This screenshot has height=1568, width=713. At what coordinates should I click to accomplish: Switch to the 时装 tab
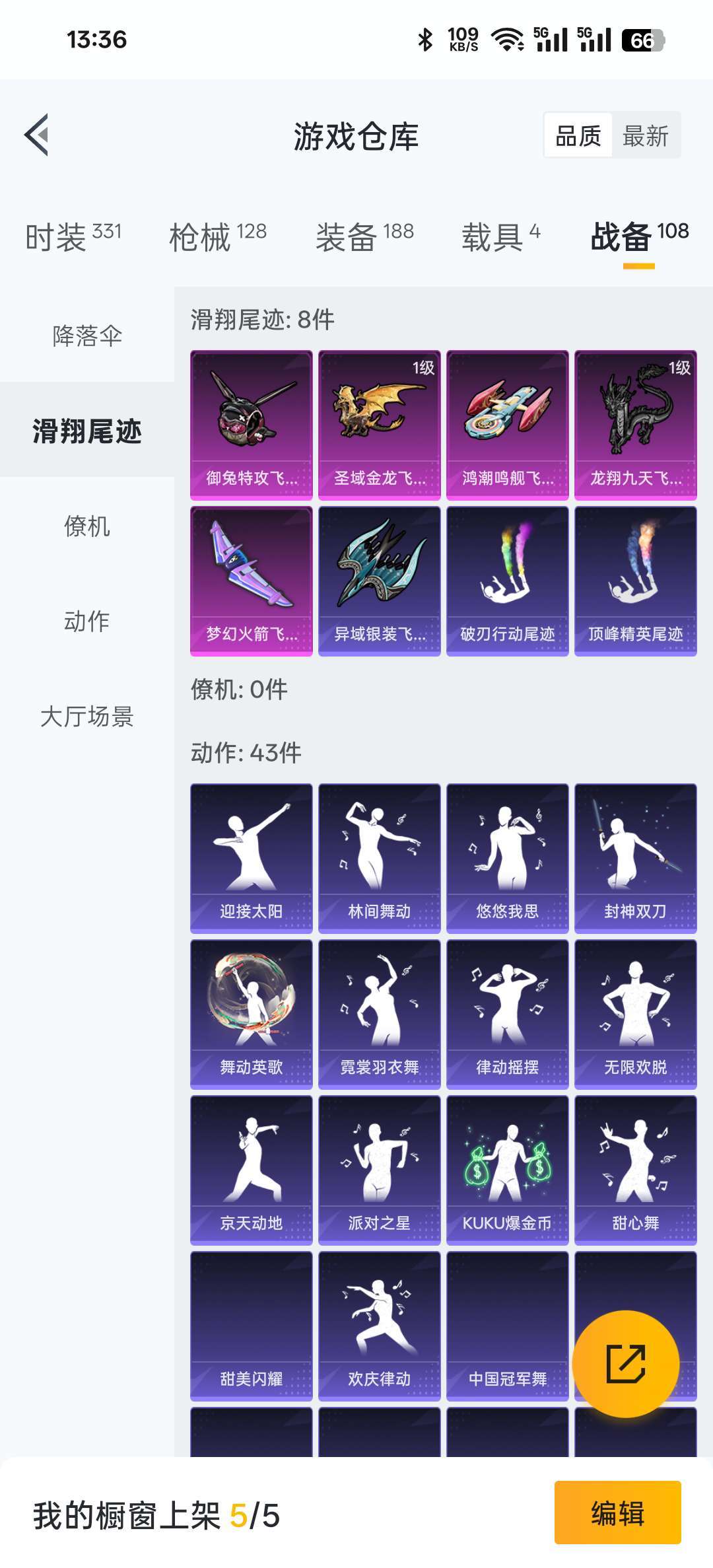73,236
